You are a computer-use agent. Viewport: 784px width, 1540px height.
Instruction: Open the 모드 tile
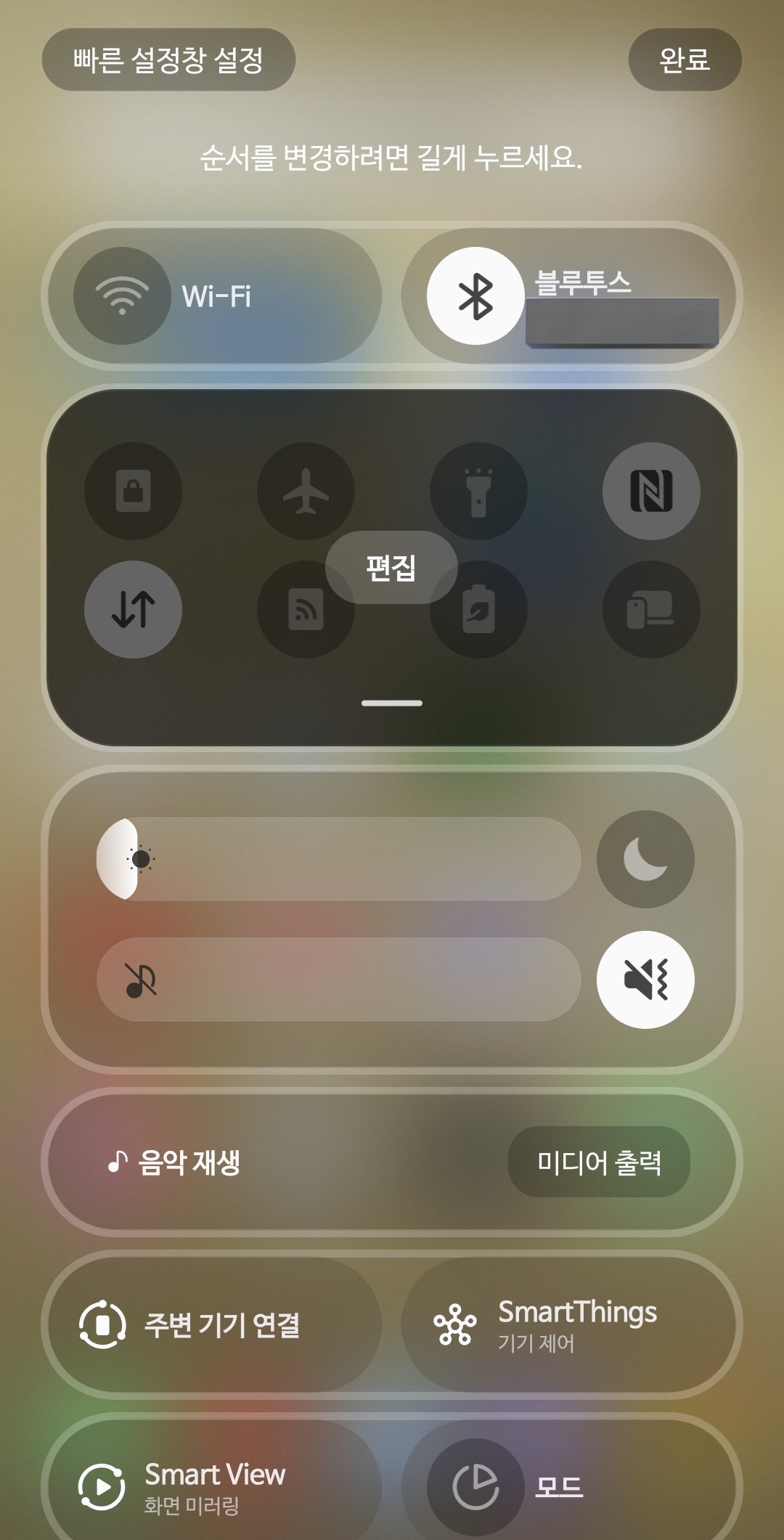pyautogui.click(x=559, y=1486)
